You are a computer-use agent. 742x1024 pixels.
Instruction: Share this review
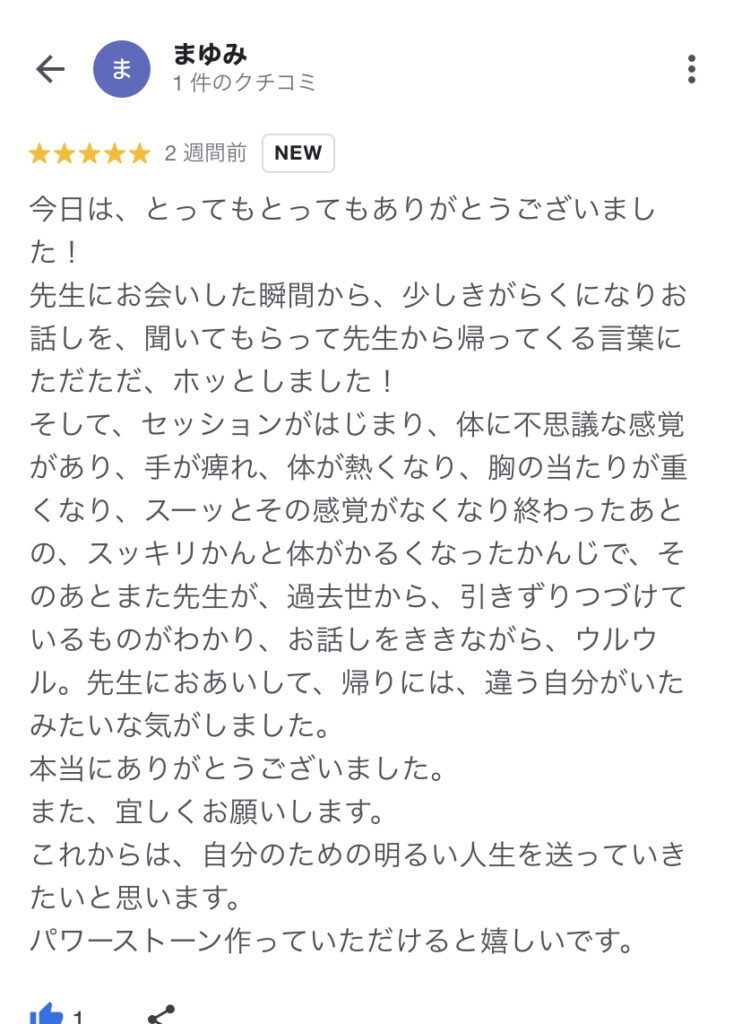[x=161, y=1014]
